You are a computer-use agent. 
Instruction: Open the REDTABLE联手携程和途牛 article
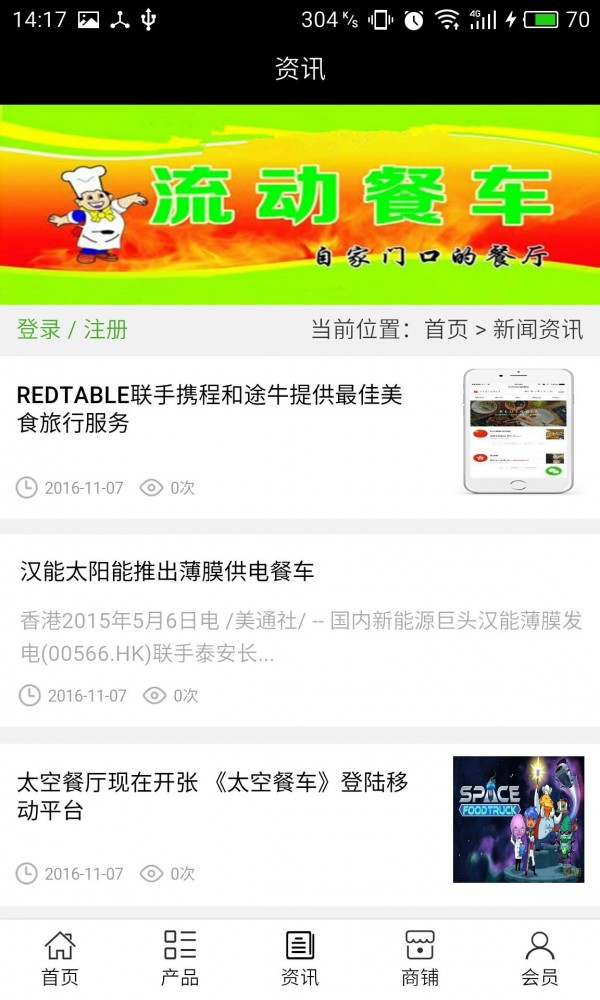[x=209, y=409]
